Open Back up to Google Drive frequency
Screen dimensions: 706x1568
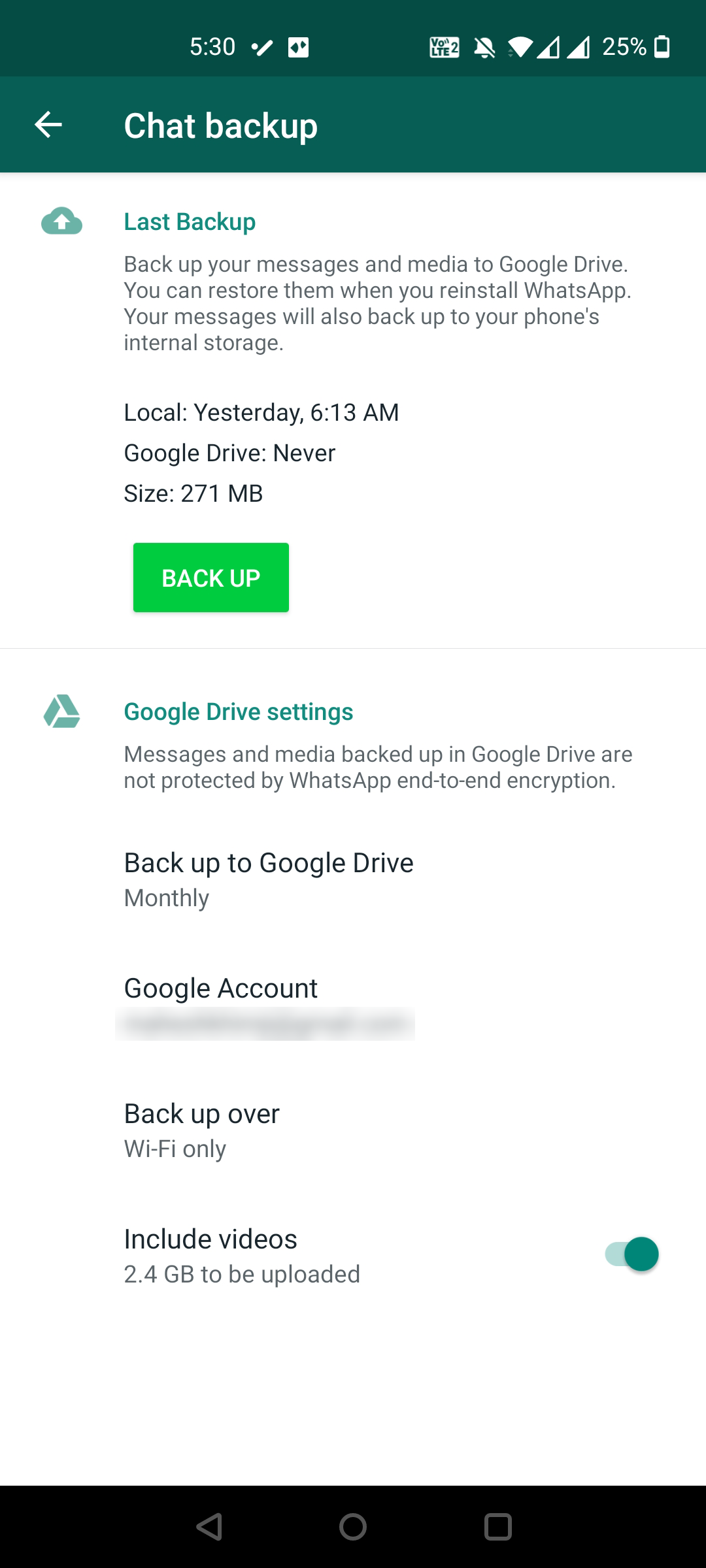point(268,879)
